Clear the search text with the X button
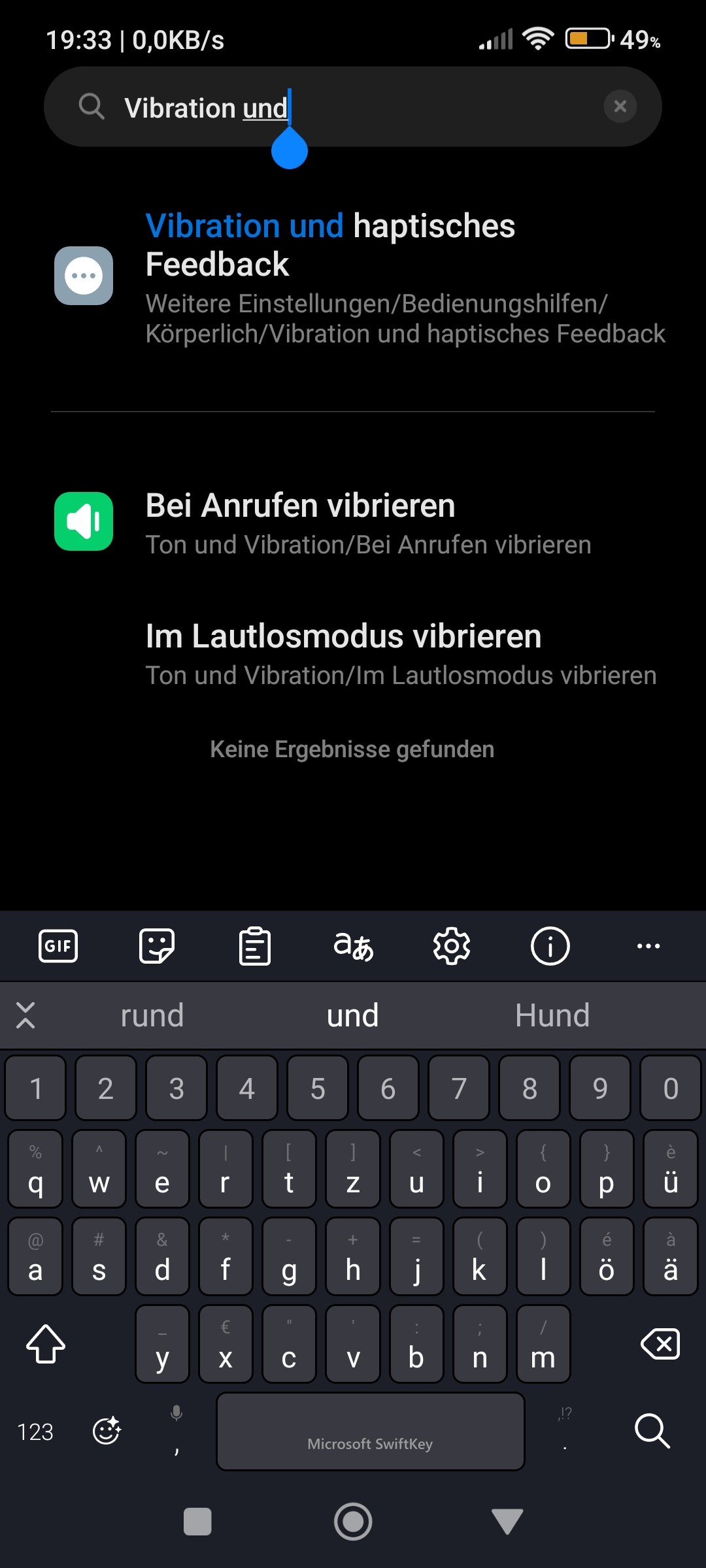This screenshot has width=706, height=1568. (620, 106)
